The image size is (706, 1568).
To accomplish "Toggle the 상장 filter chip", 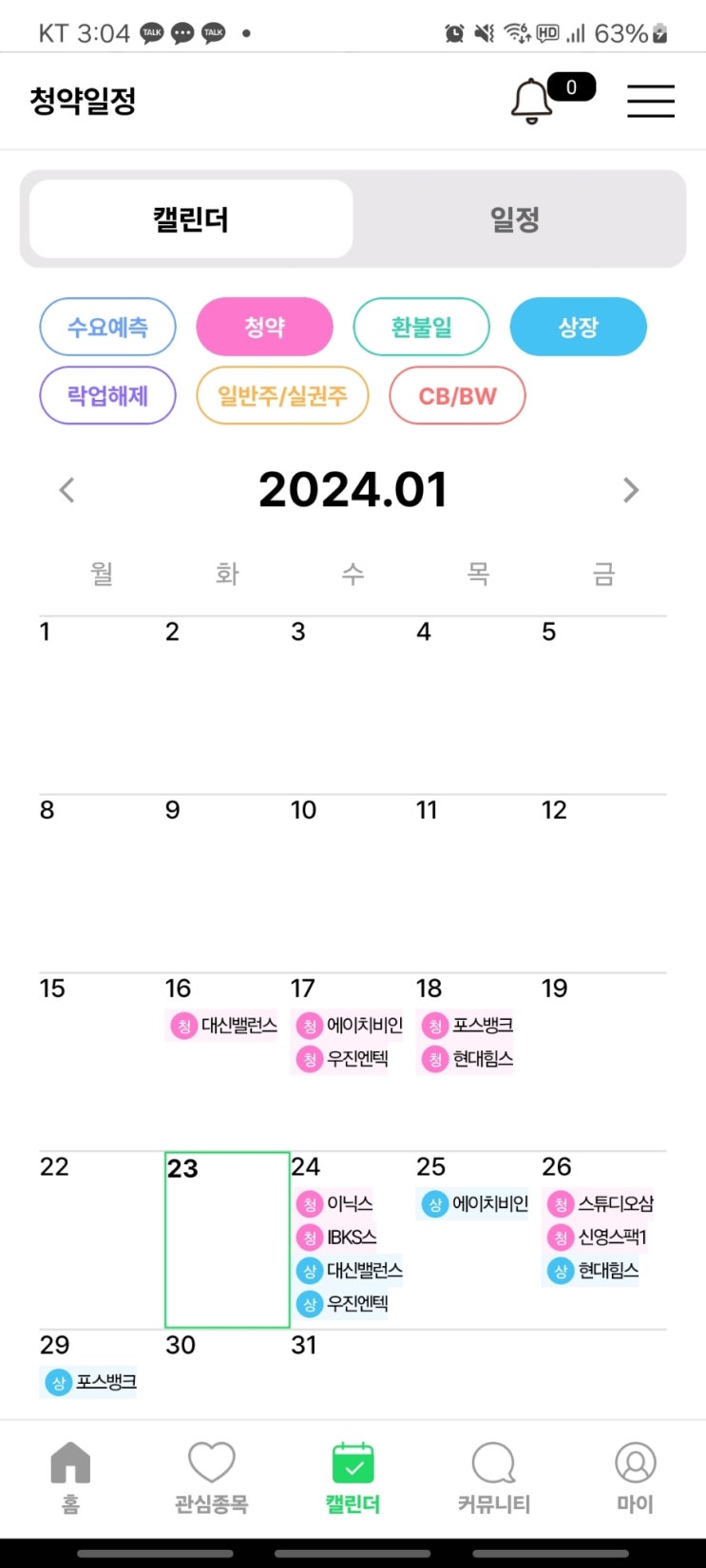I will pyautogui.click(x=578, y=328).
